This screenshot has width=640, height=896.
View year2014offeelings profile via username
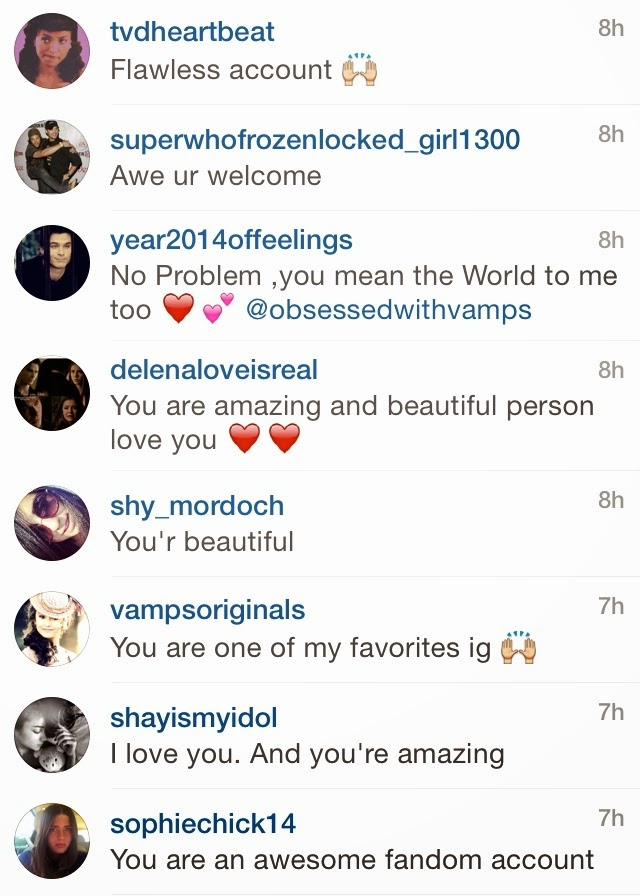coord(231,240)
